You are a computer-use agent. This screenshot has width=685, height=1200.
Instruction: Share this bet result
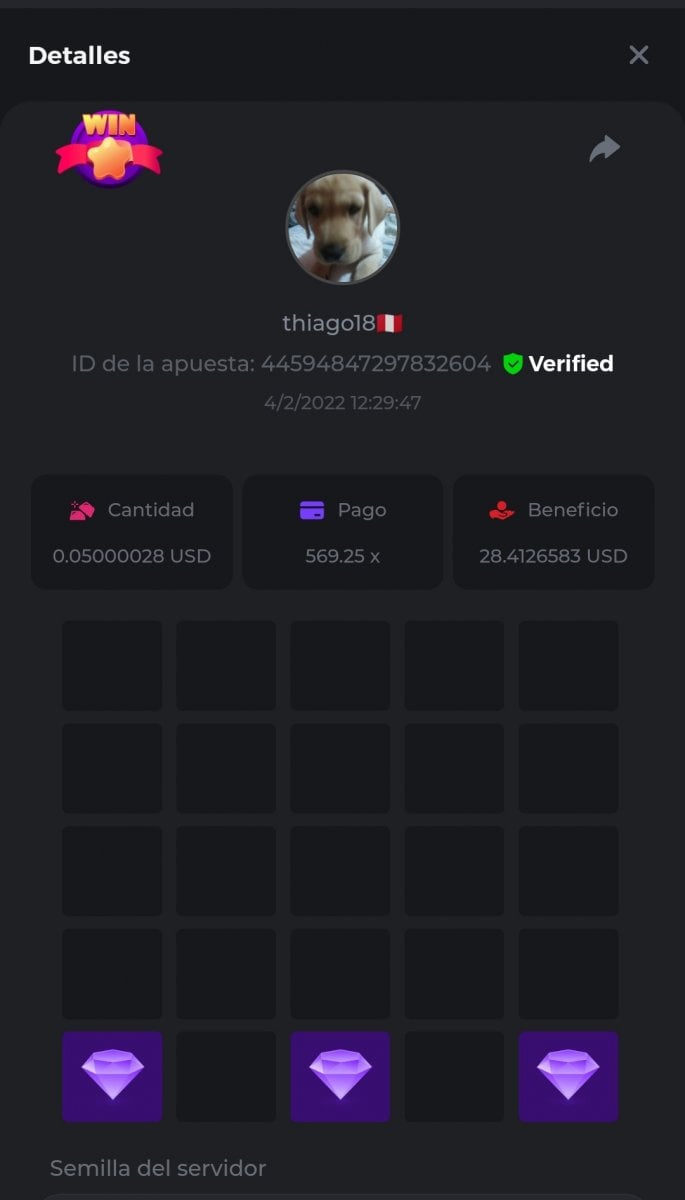click(x=604, y=149)
